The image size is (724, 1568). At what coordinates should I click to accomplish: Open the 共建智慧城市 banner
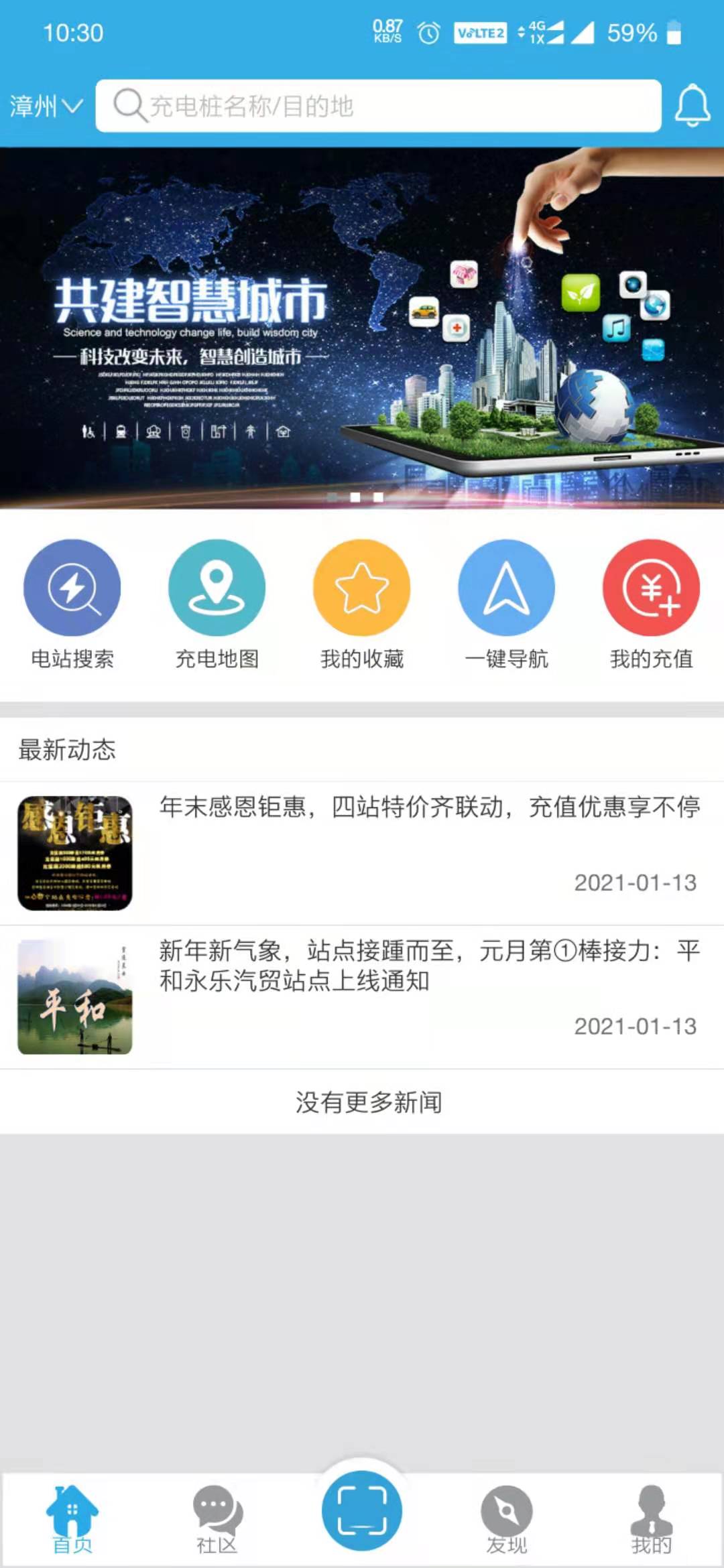(x=362, y=328)
